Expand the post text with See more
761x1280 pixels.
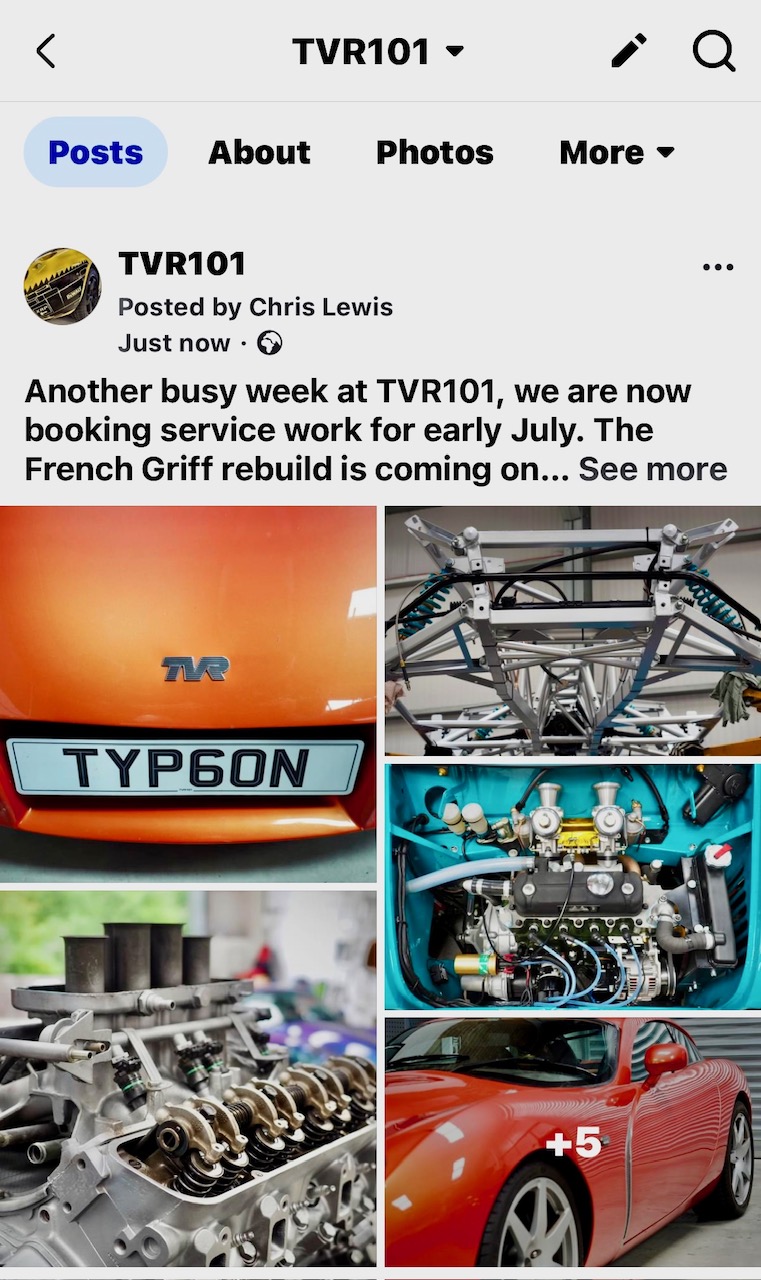coord(653,469)
